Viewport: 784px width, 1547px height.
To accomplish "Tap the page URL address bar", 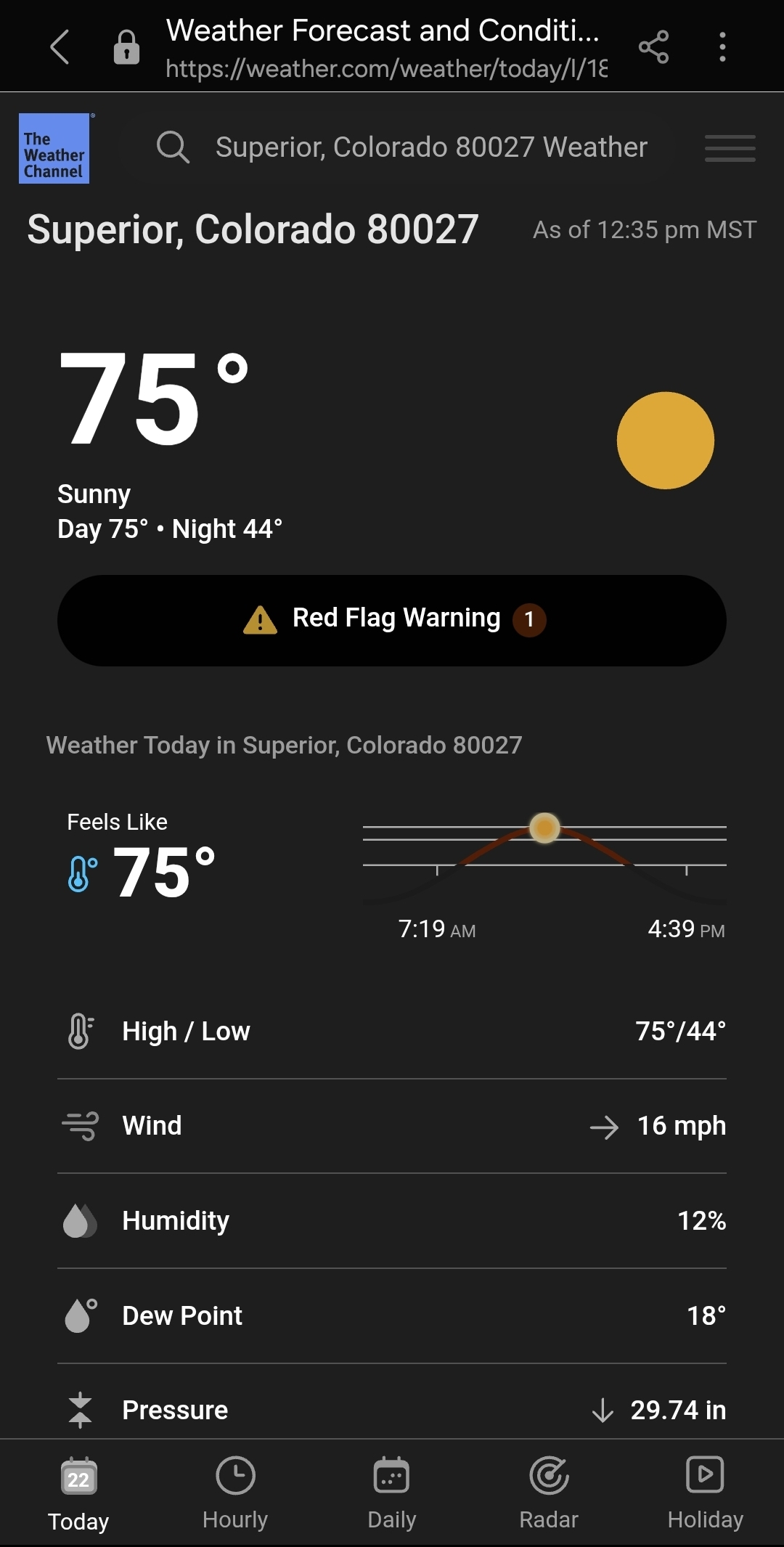I will [385, 68].
